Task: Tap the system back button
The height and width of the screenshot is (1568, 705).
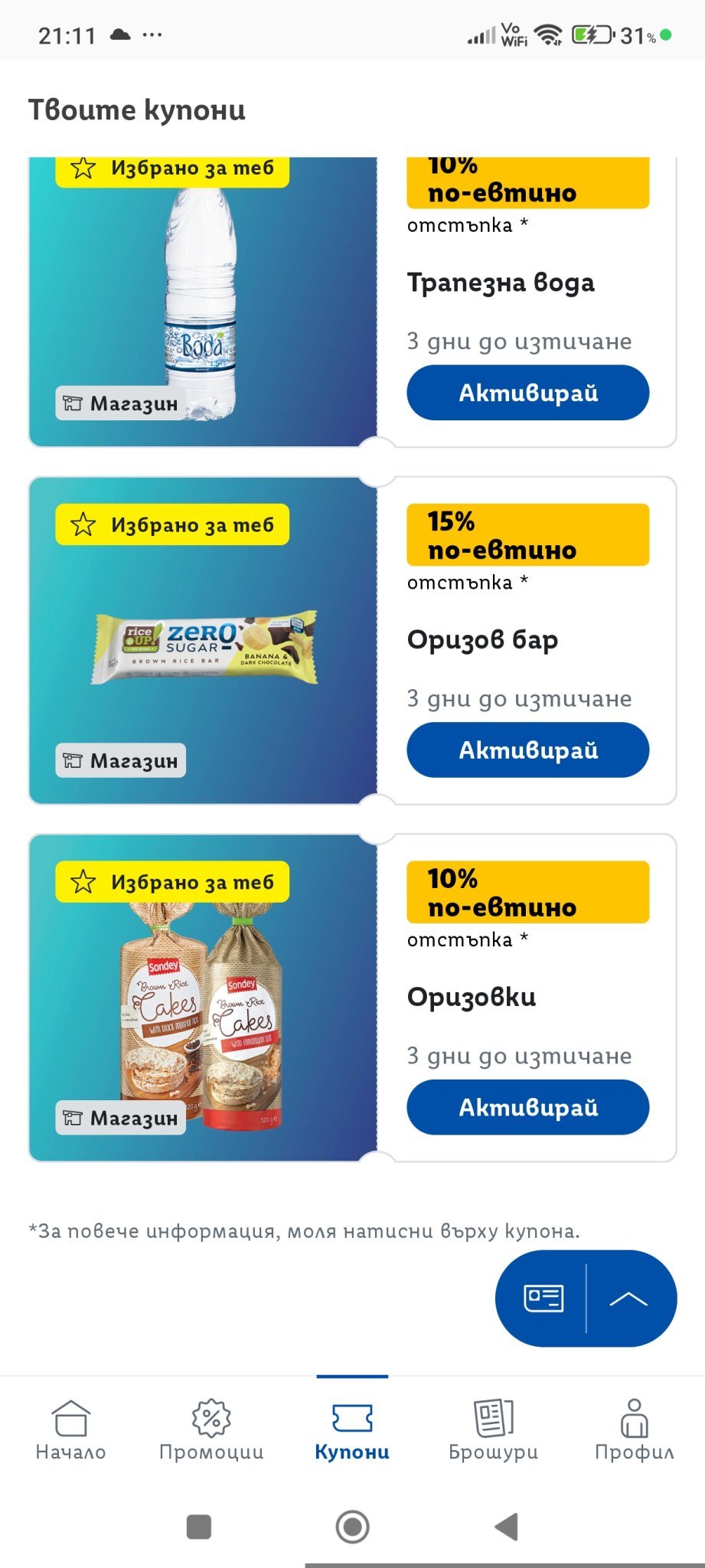Action: click(506, 1527)
